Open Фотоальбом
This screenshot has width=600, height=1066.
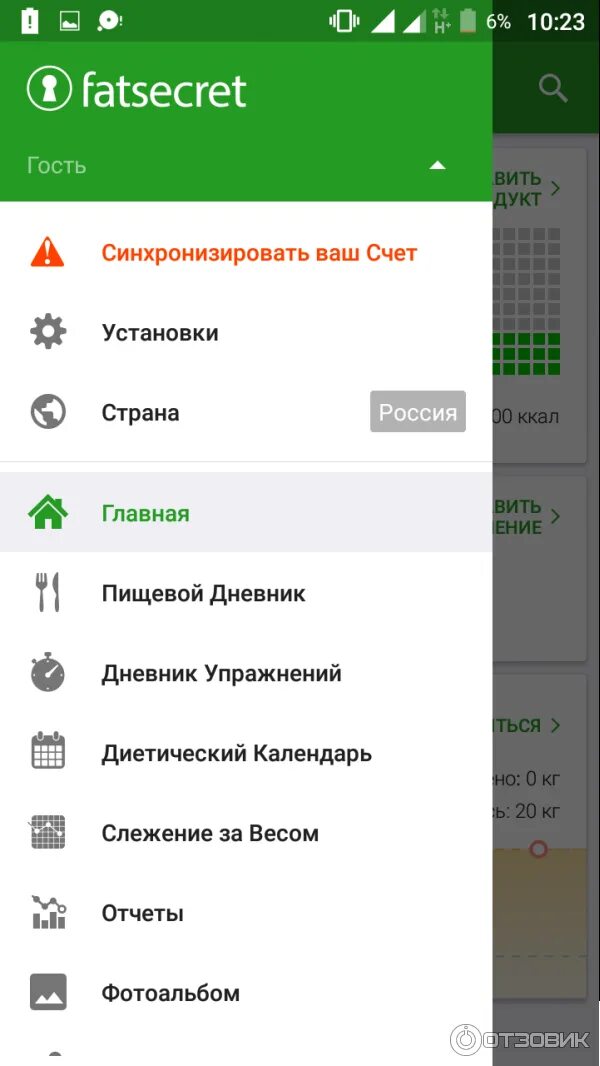(170, 994)
